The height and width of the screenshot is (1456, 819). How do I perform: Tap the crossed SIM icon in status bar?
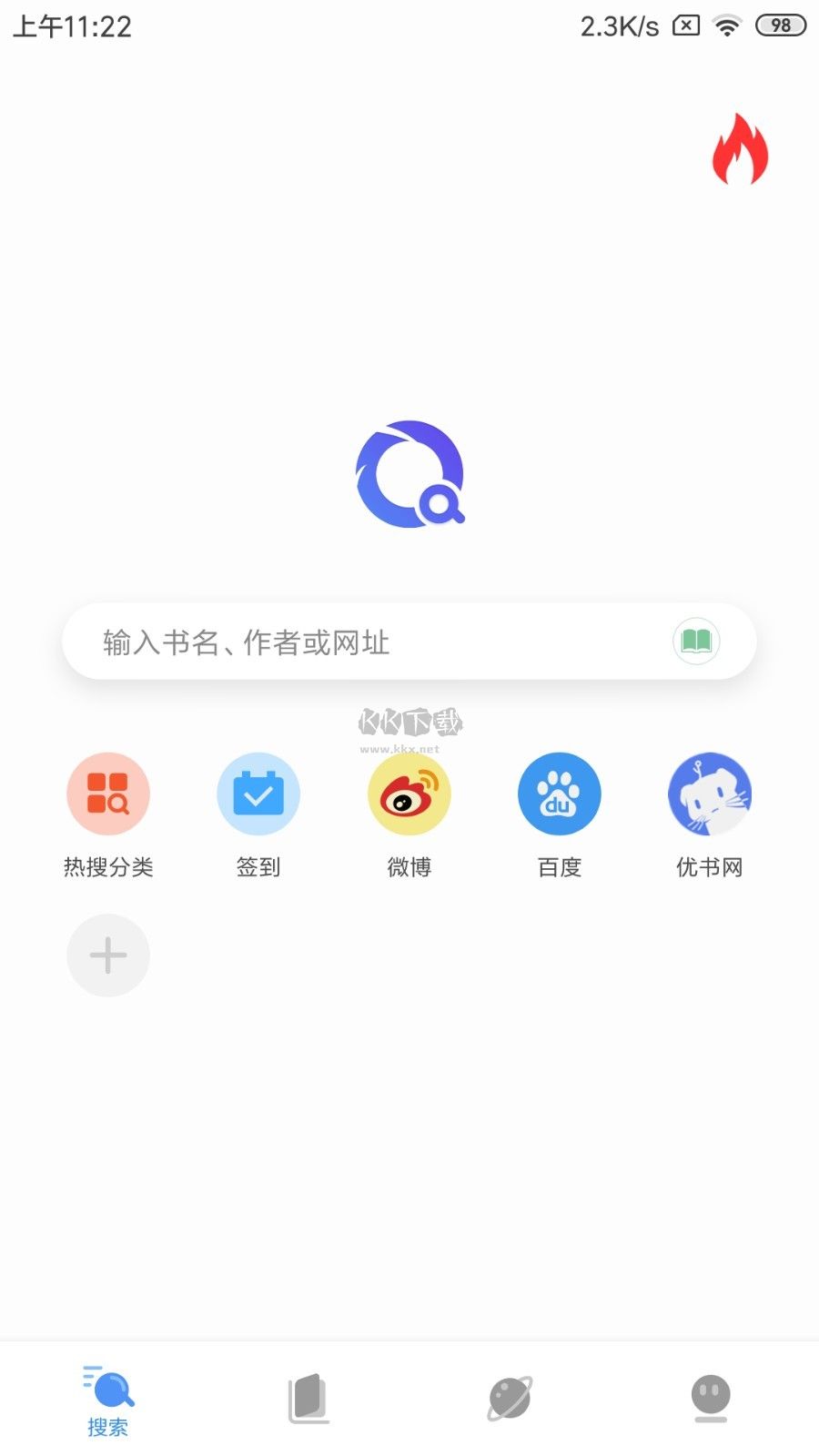pyautogui.click(x=685, y=25)
